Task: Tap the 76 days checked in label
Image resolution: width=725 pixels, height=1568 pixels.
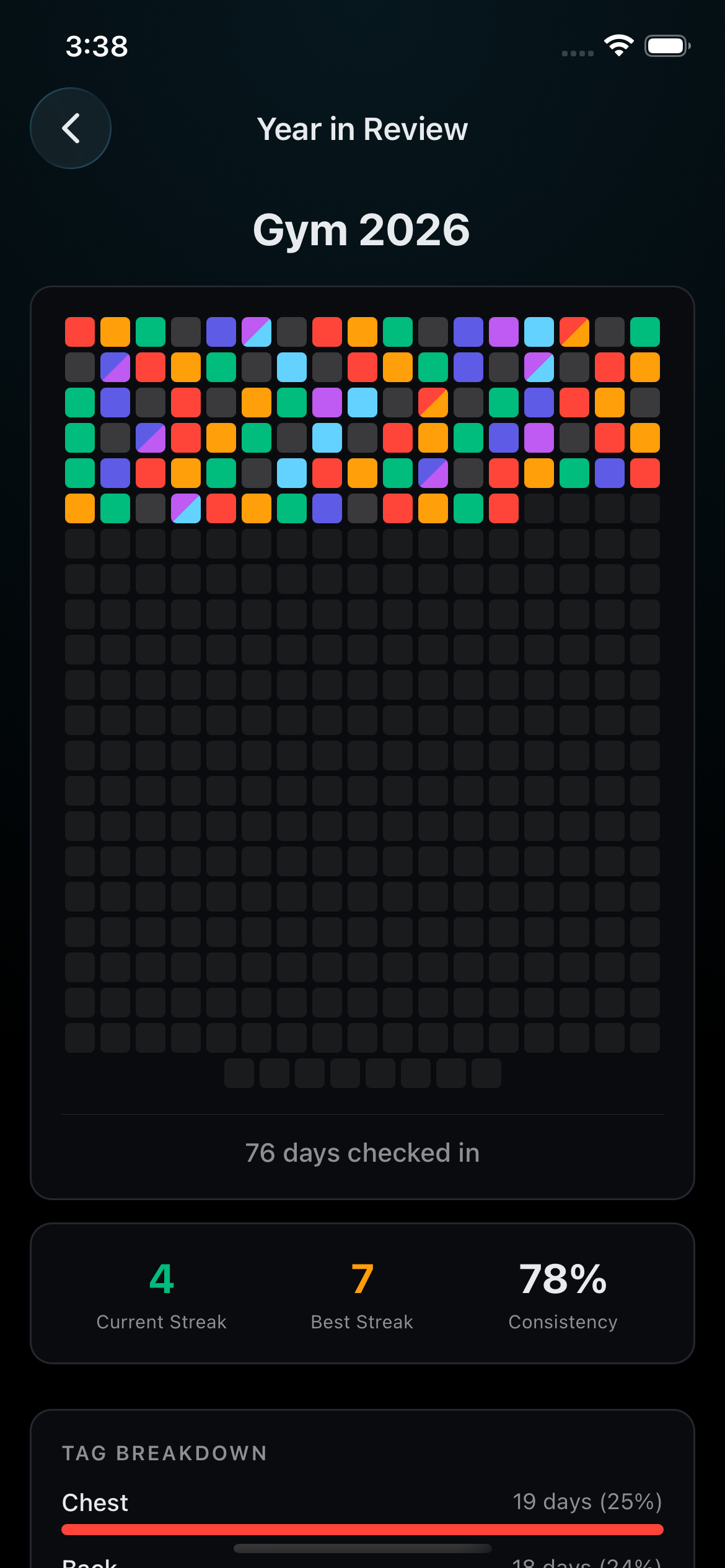Action: 362,1152
